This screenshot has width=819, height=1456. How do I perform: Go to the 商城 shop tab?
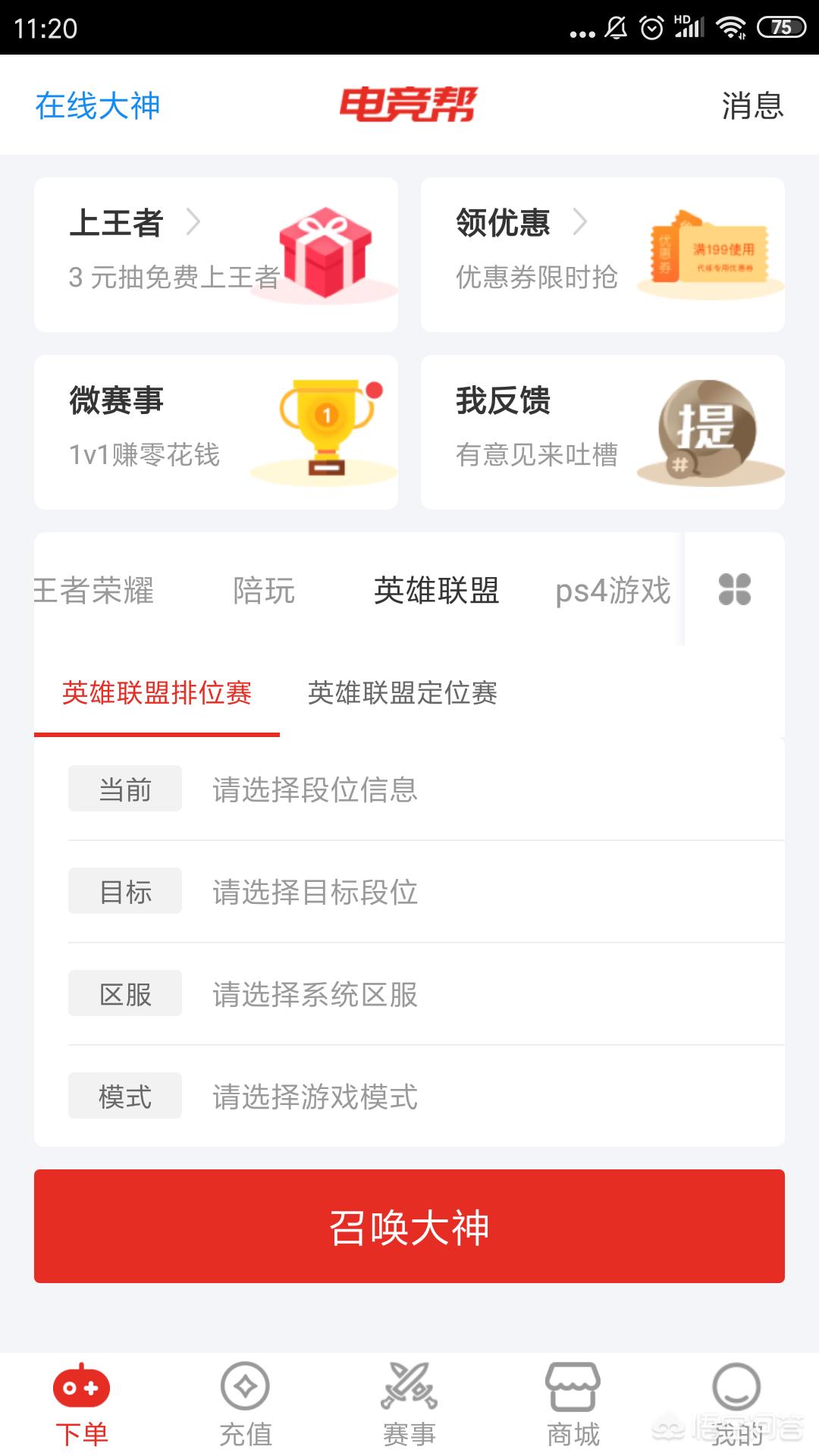tap(573, 1404)
